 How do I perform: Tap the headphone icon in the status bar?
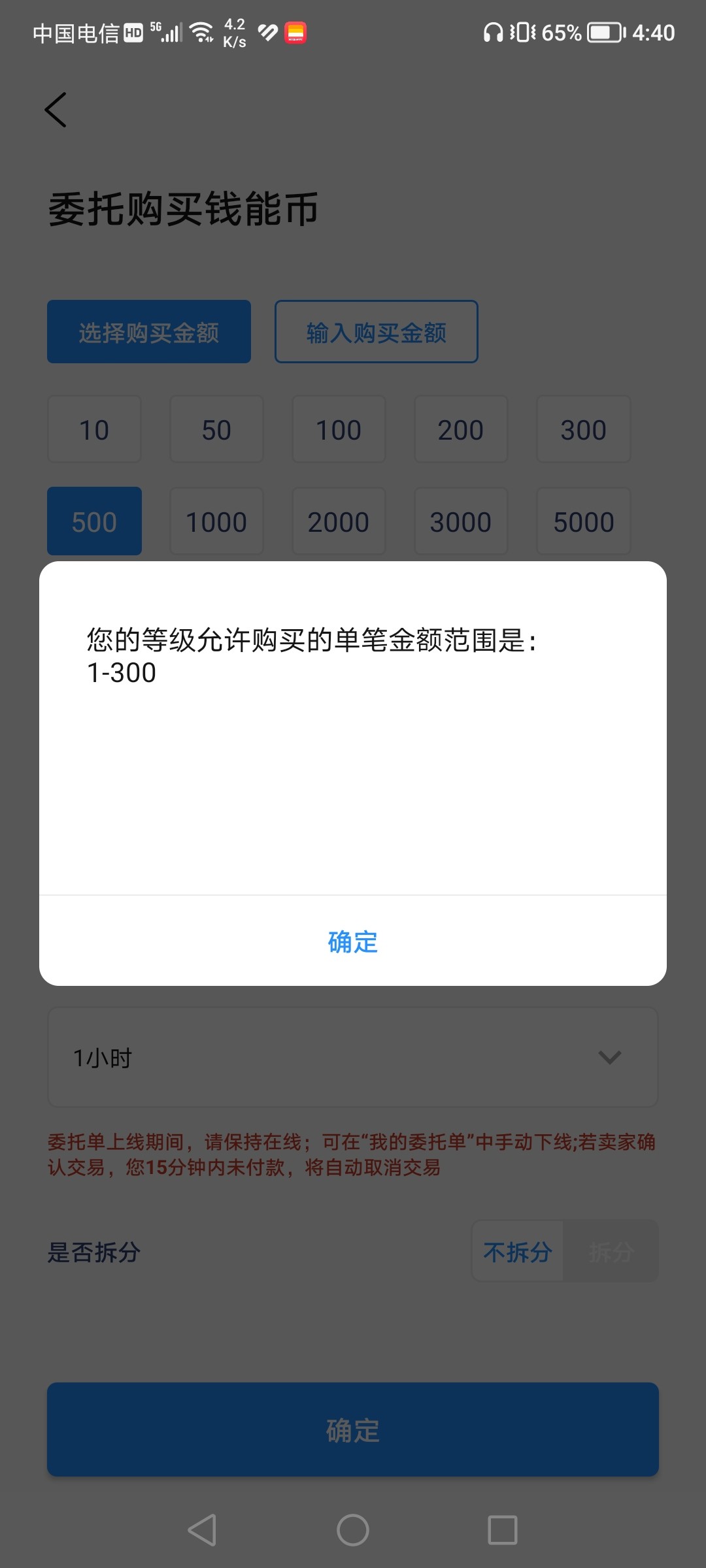[x=494, y=31]
